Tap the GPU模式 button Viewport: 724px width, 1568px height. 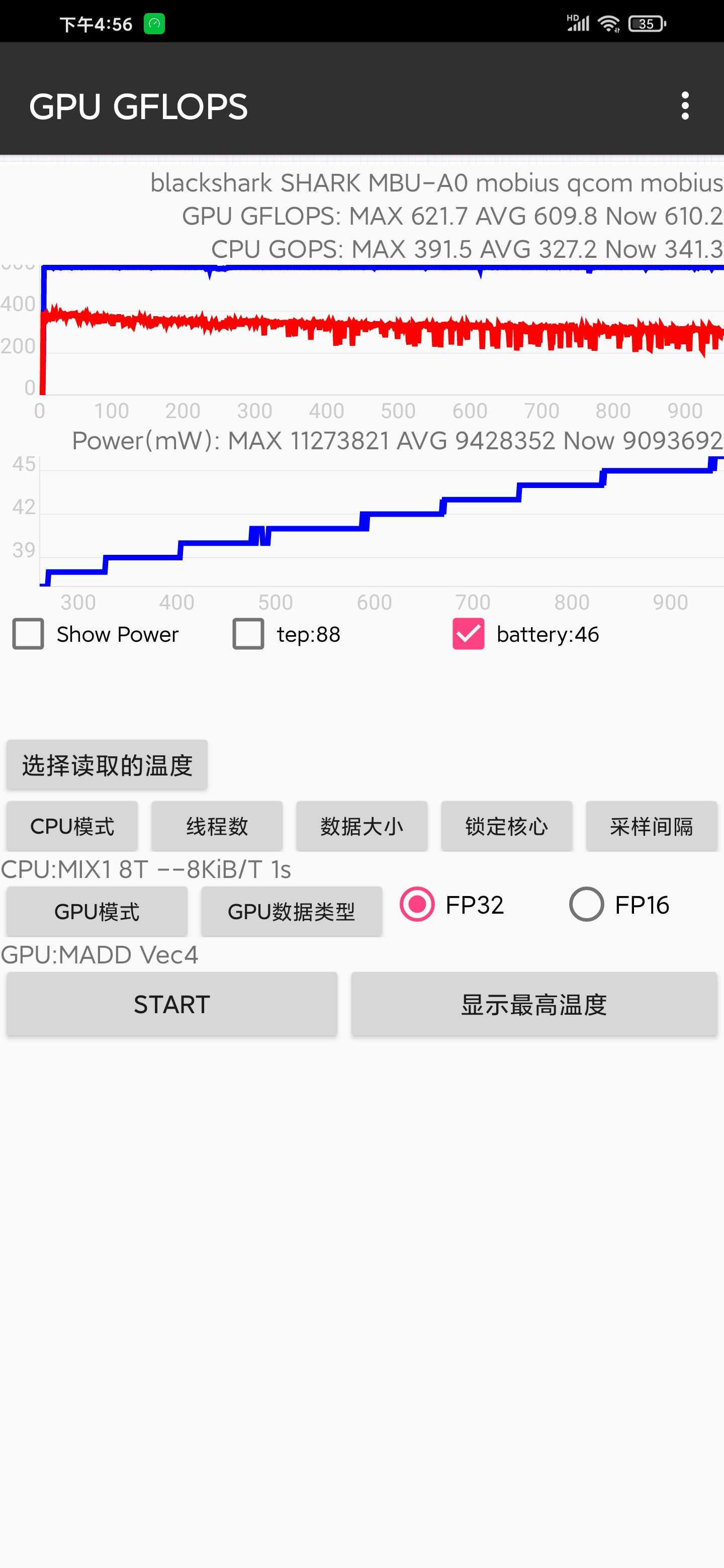click(97, 911)
